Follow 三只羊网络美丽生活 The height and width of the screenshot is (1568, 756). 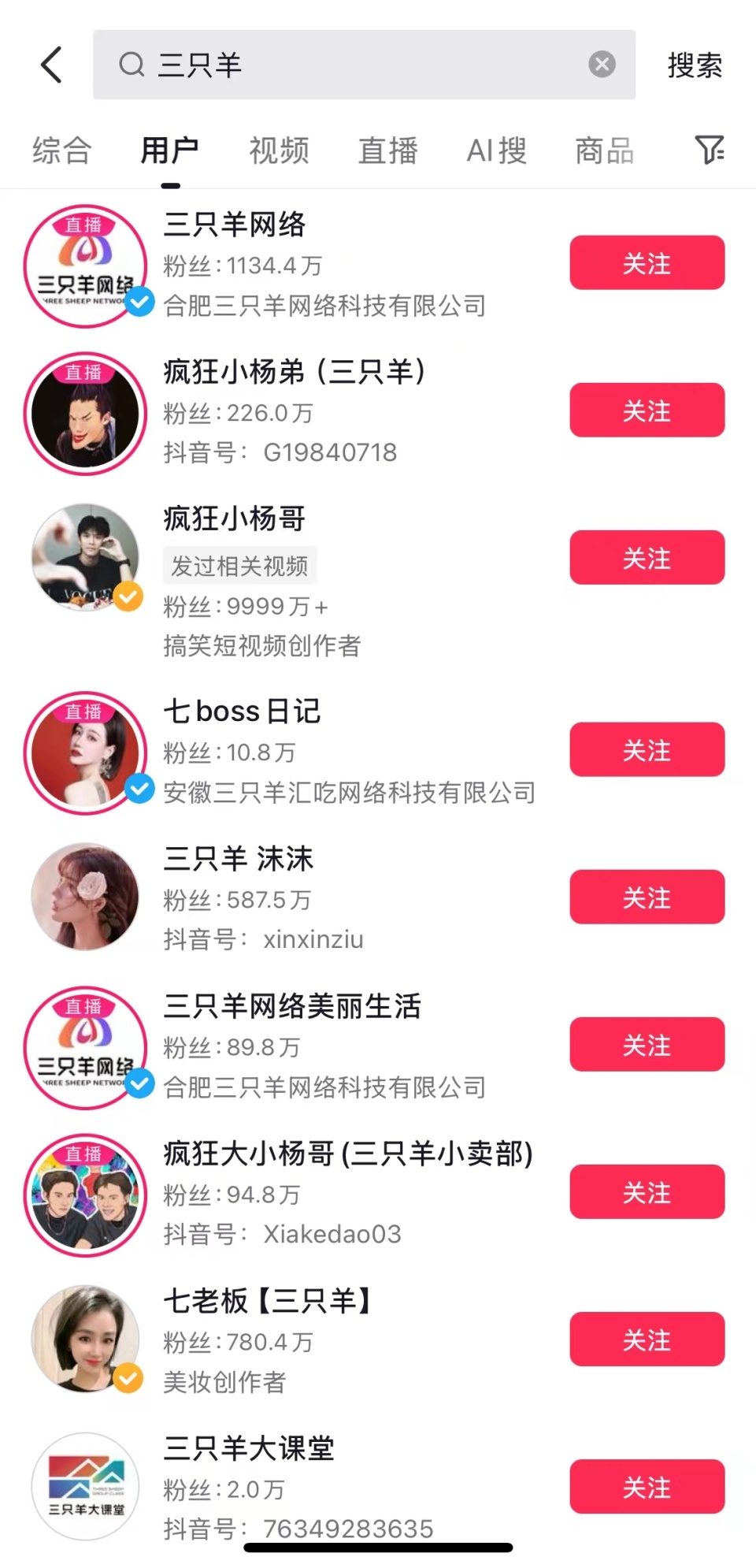[x=647, y=1045]
